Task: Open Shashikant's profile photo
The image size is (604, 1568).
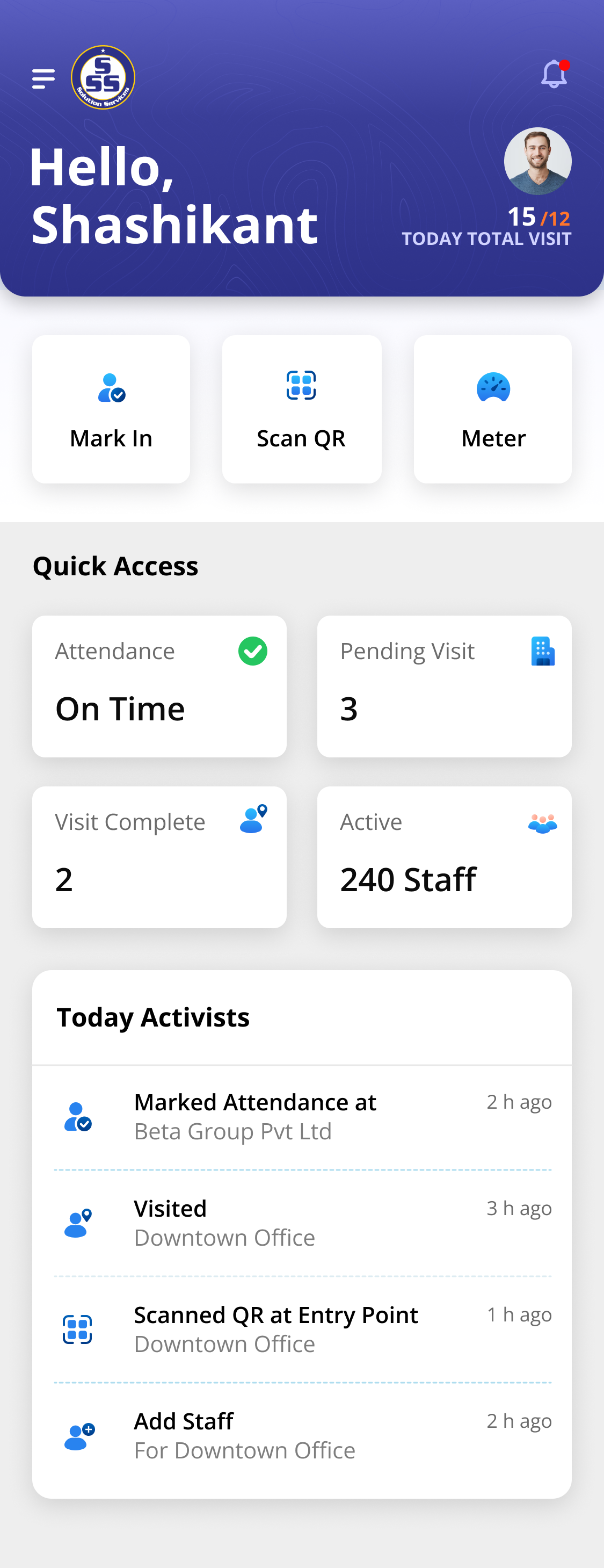Action: tap(537, 161)
